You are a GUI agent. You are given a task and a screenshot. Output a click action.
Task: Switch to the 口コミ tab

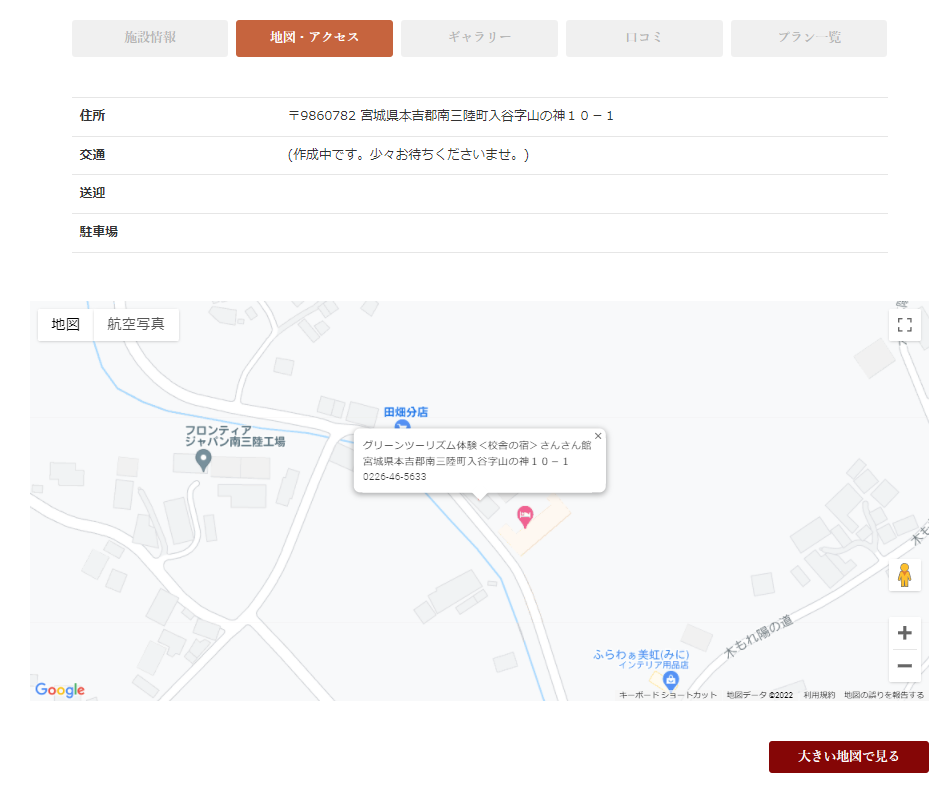click(x=644, y=38)
